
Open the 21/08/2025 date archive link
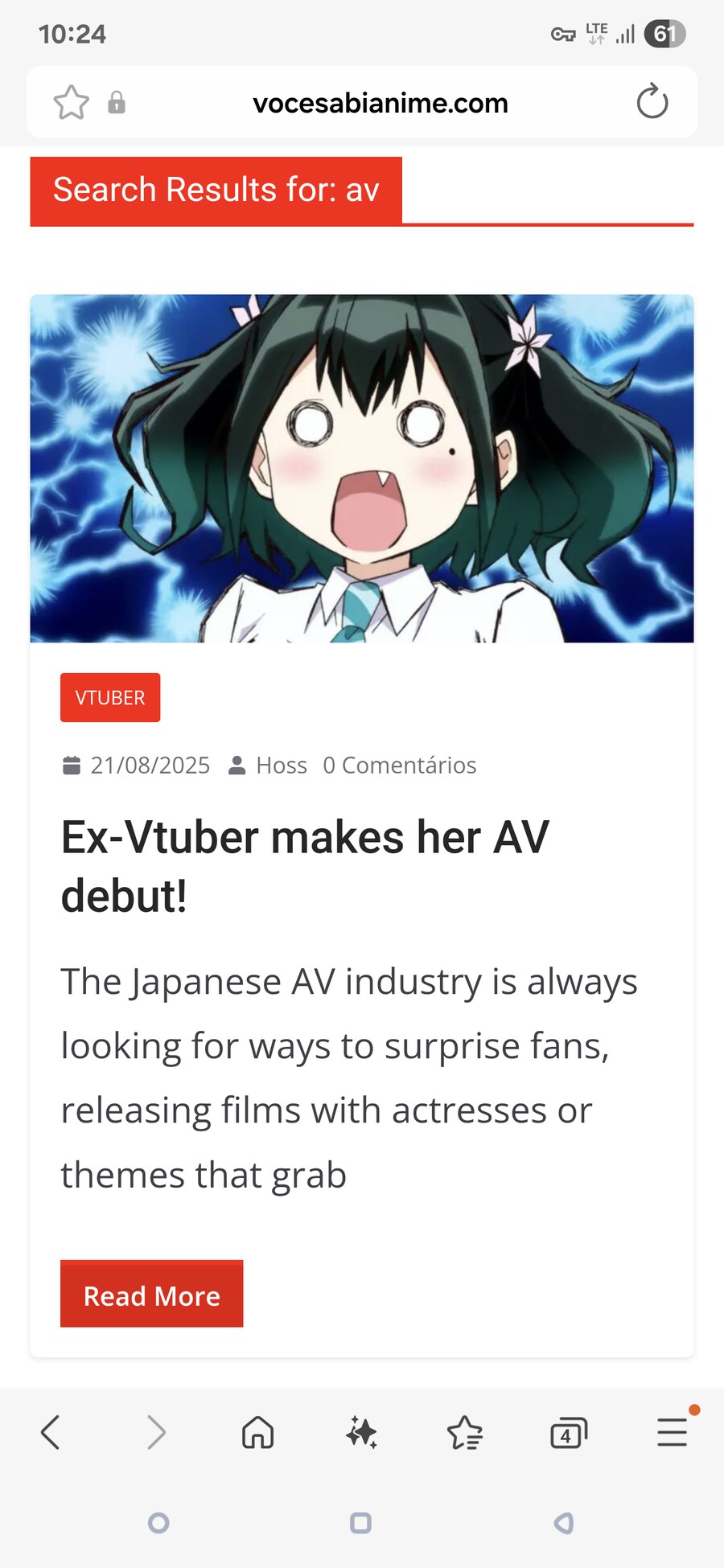pyautogui.click(x=150, y=765)
